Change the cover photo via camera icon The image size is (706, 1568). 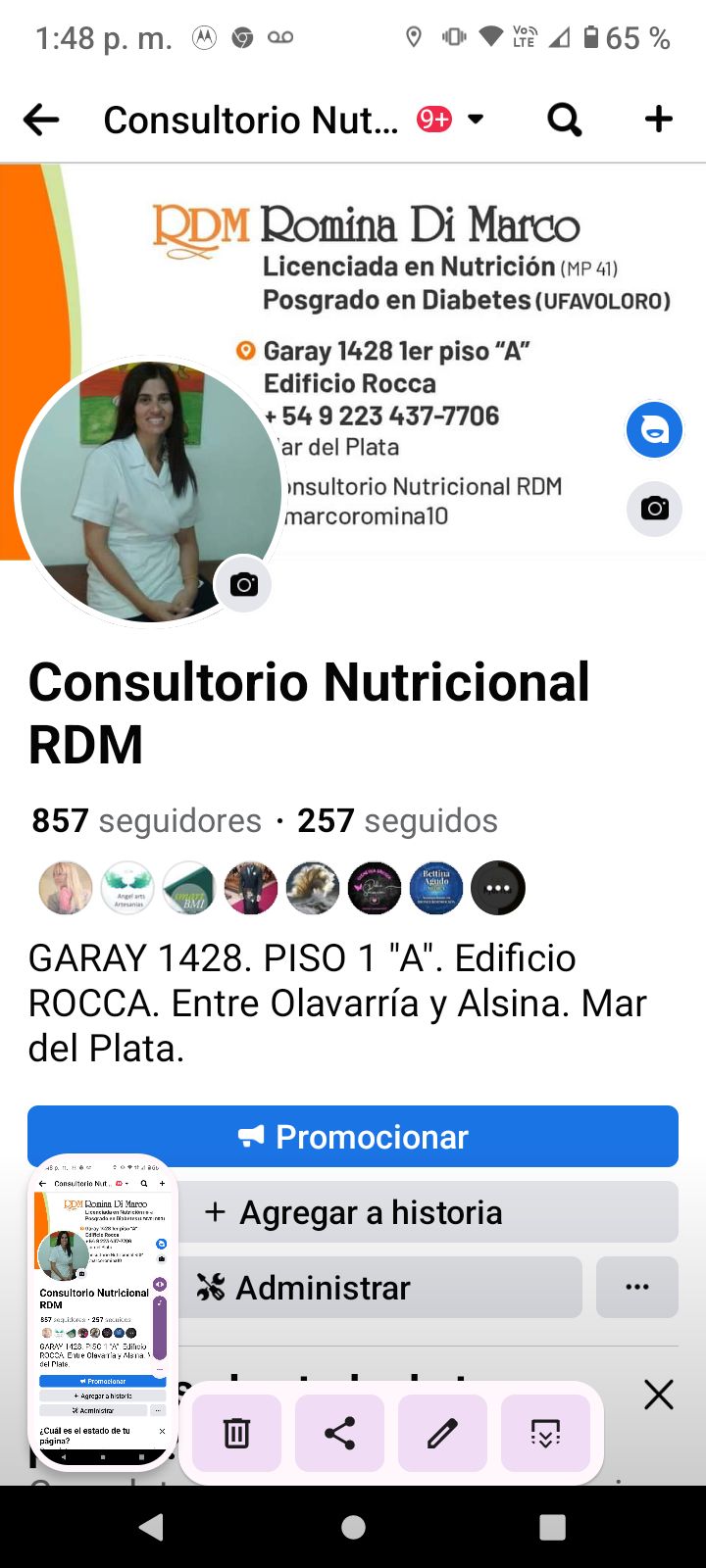tap(653, 509)
